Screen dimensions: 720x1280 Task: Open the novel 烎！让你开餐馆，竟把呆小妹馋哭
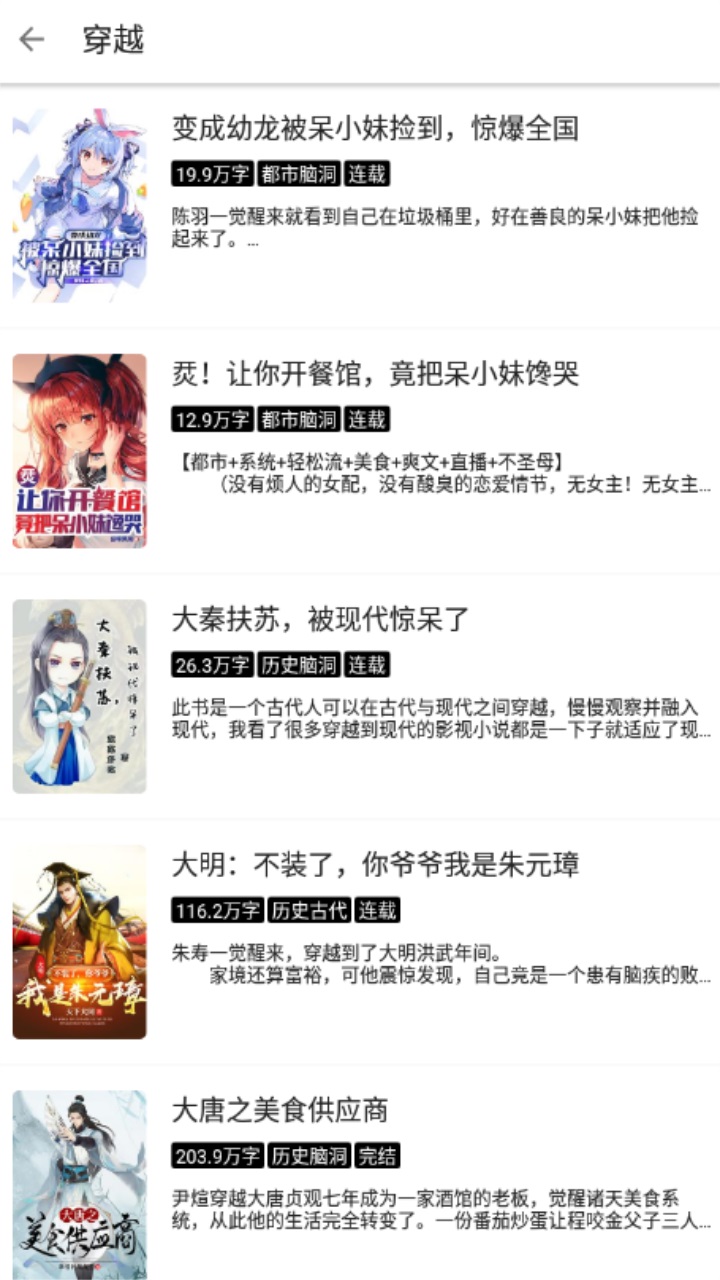pos(375,374)
